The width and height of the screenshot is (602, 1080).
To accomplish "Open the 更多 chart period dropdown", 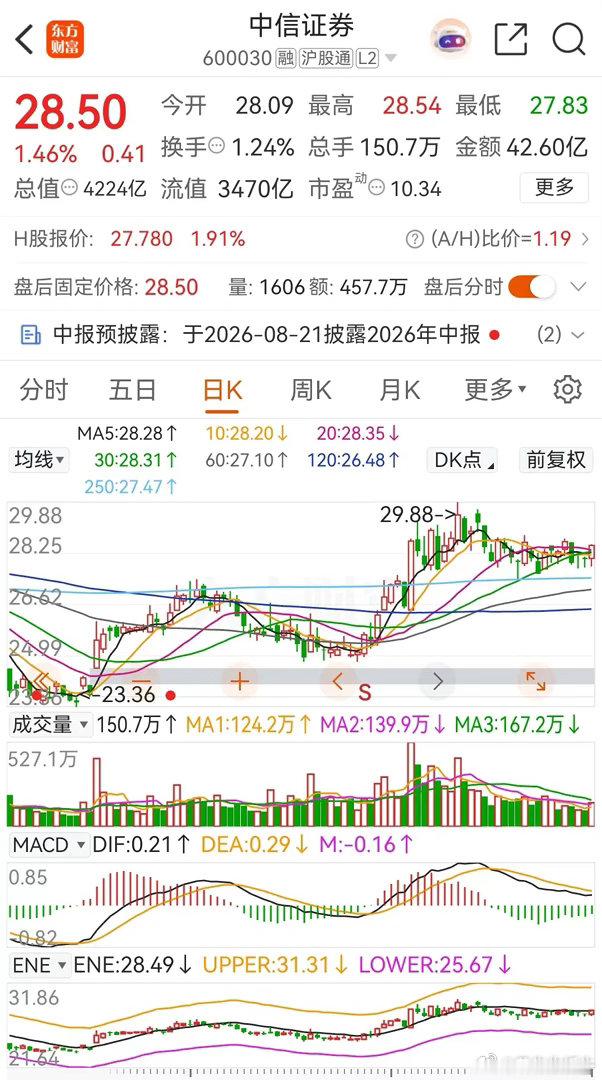I will tap(495, 391).
